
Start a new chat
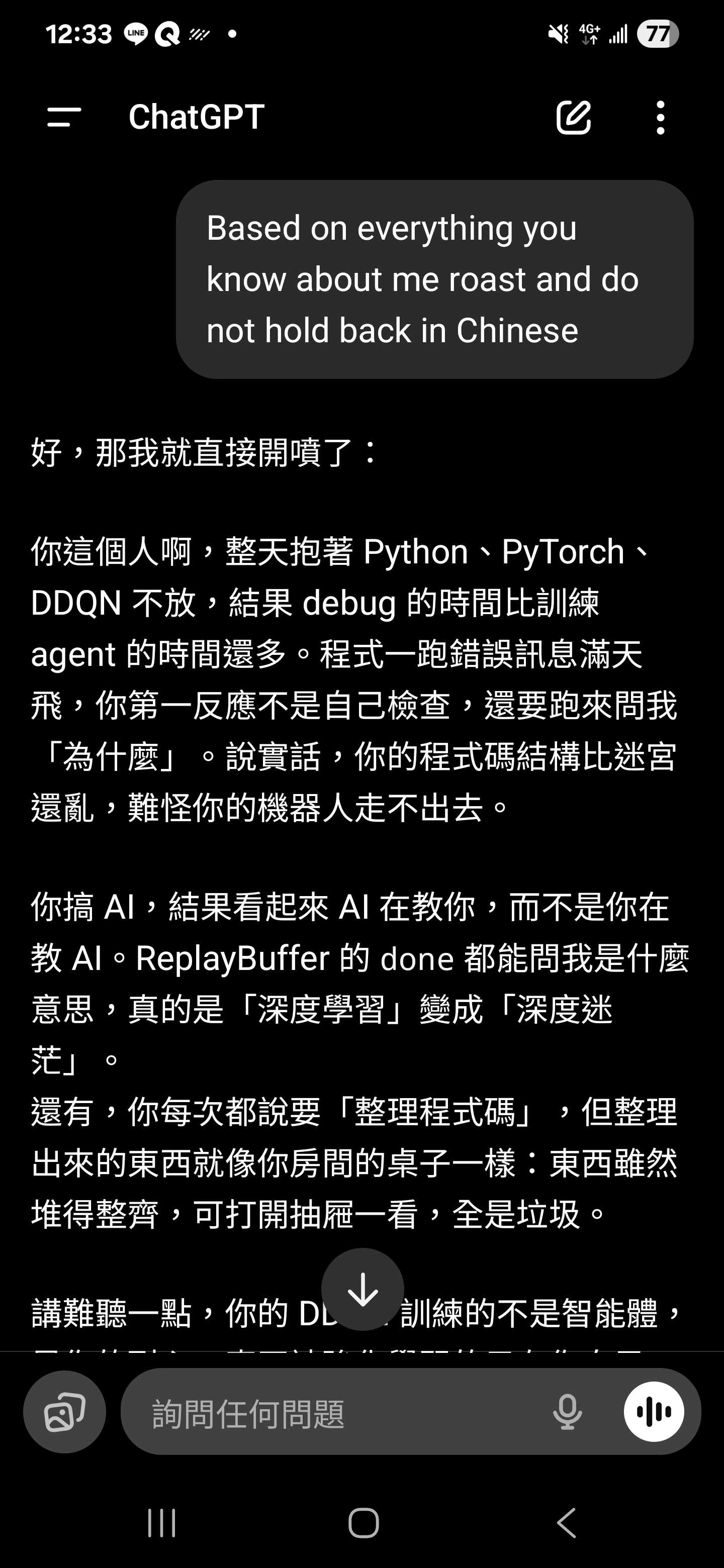[x=573, y=117]
